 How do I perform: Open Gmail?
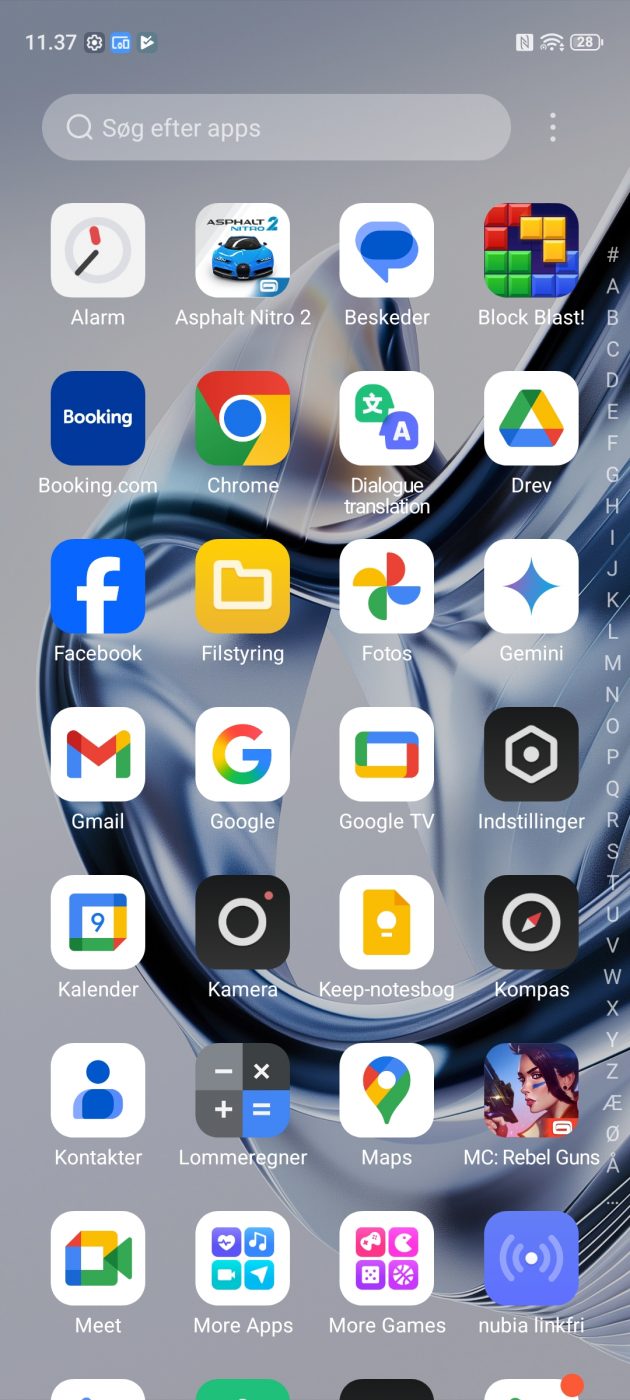point(98,755)
